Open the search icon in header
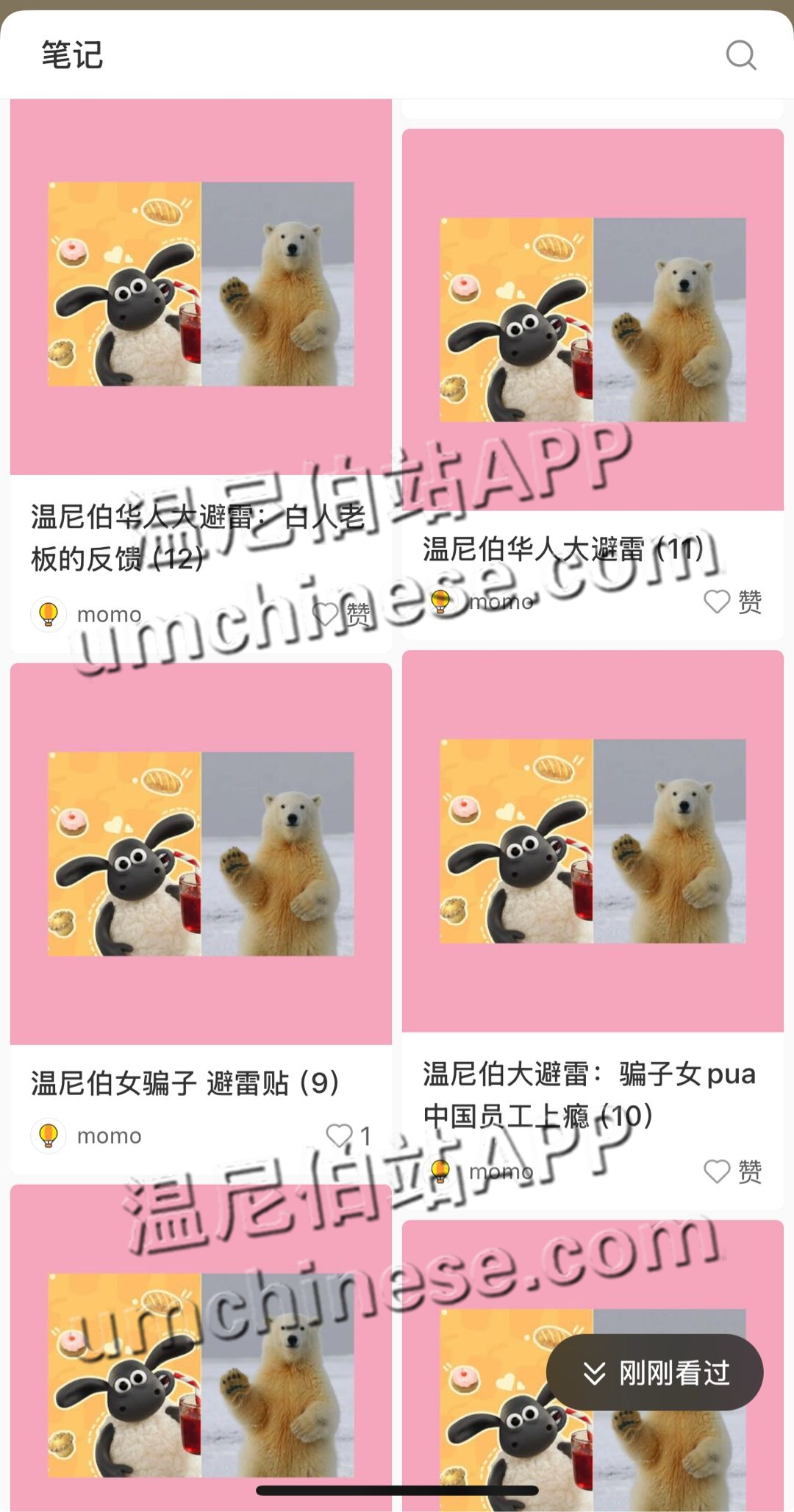Viewport: 794px width, 1512px height. tap(740, 55)
